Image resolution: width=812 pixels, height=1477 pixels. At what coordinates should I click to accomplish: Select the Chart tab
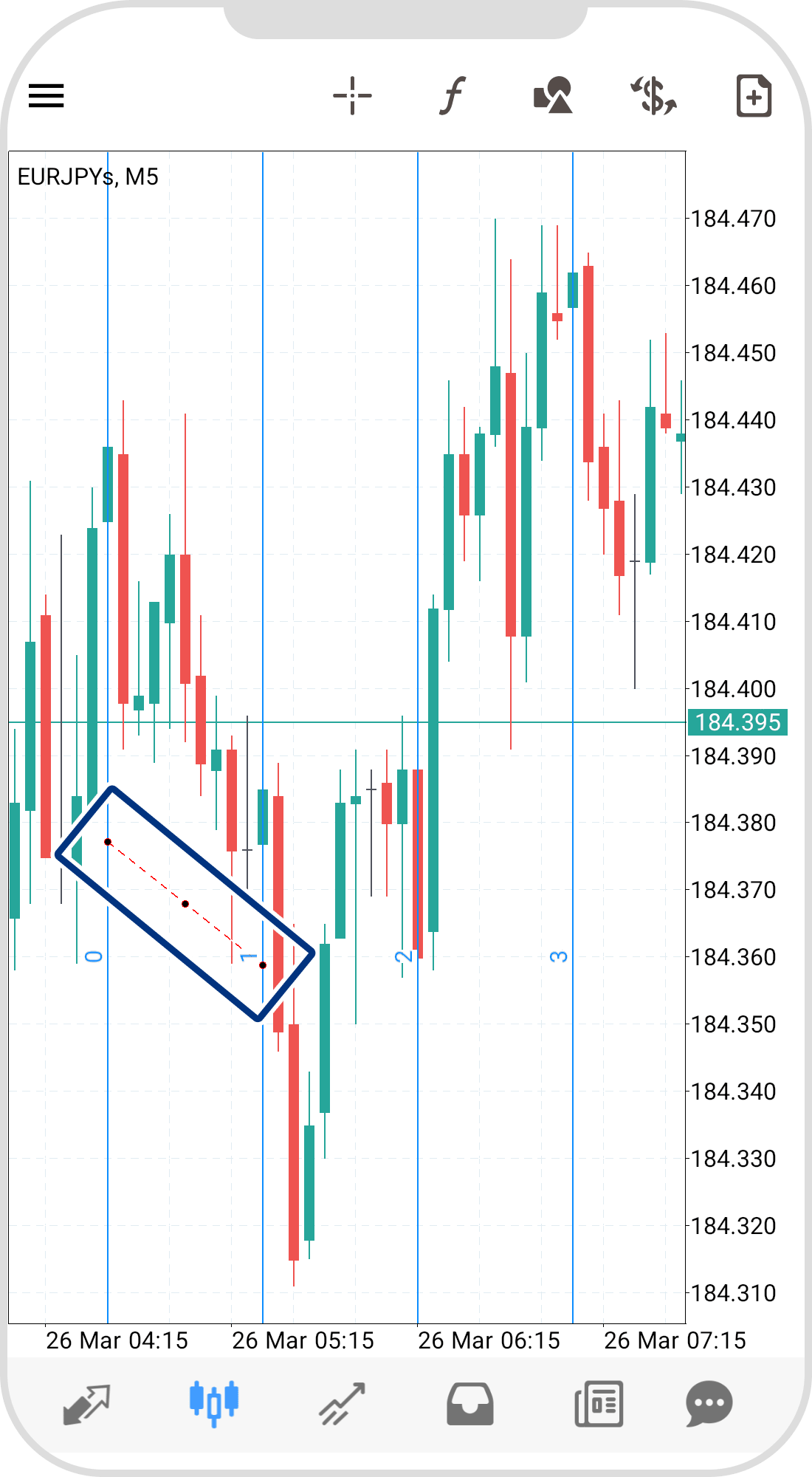214,1403
